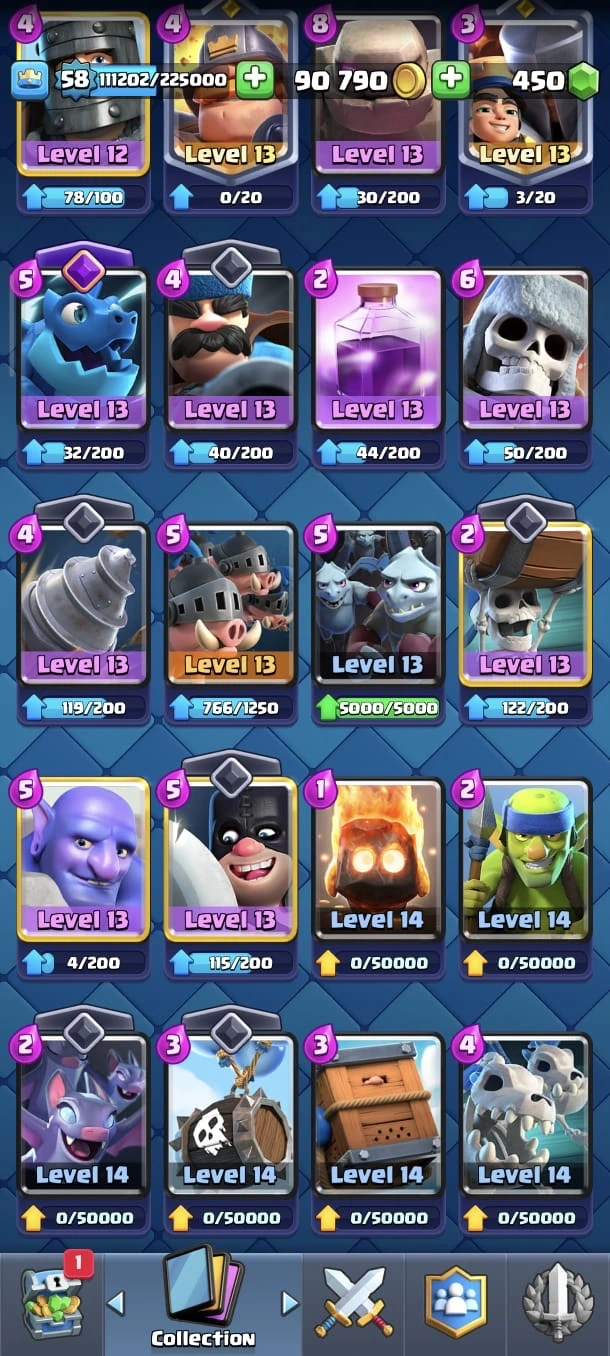Add more gold with the plus button

452,79
